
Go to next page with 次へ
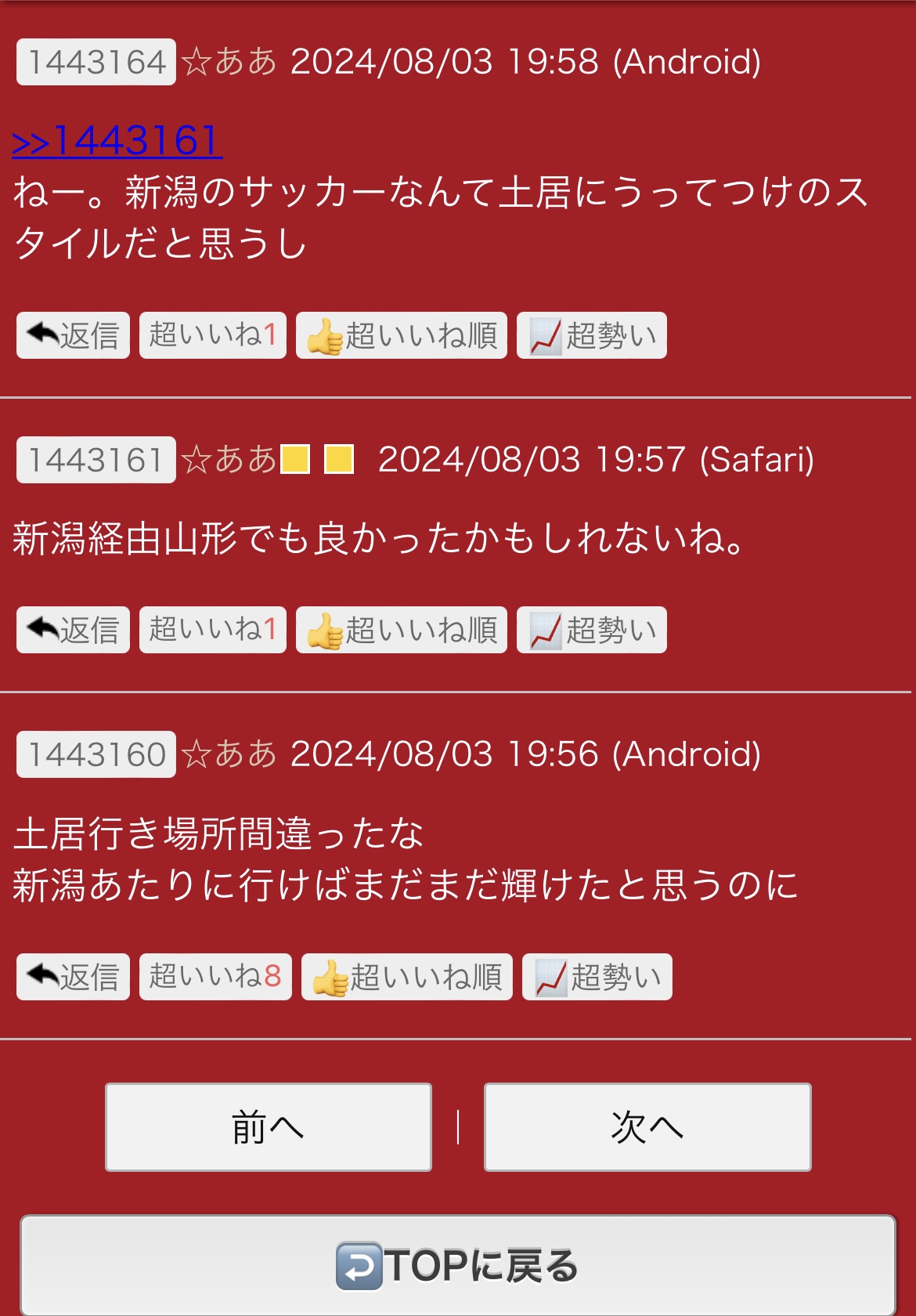[647, 1127]
